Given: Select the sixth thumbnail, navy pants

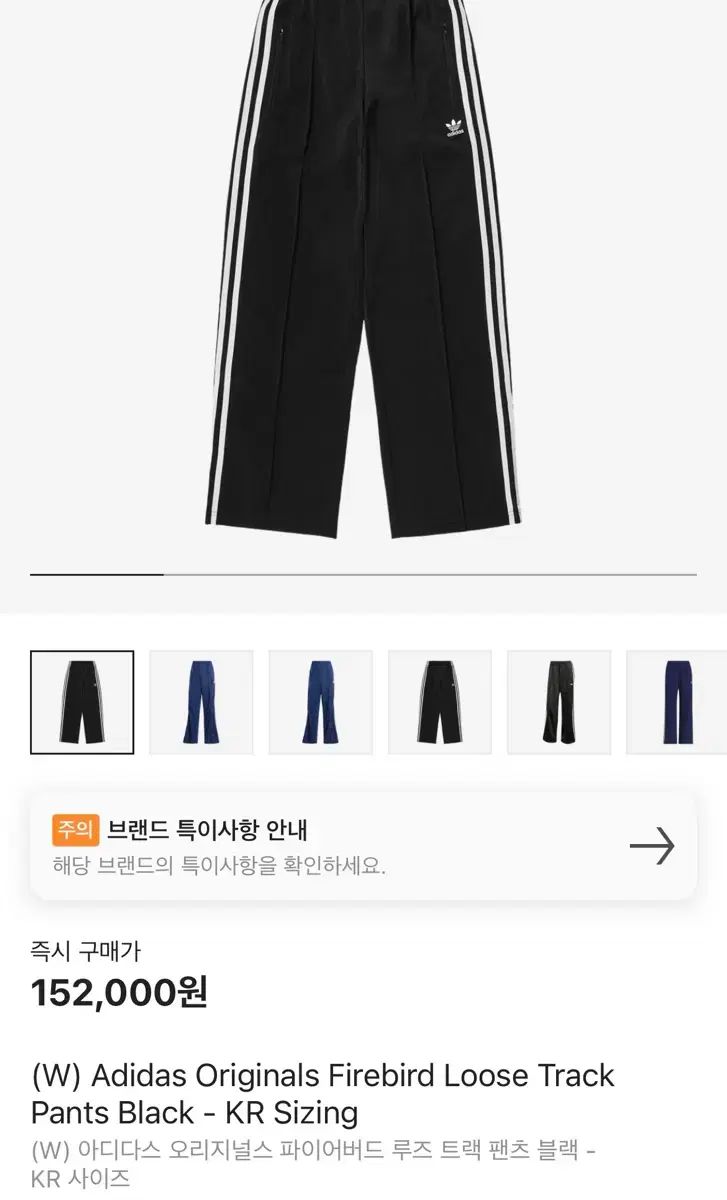Looking at the screenshot, I should (678, 702).
